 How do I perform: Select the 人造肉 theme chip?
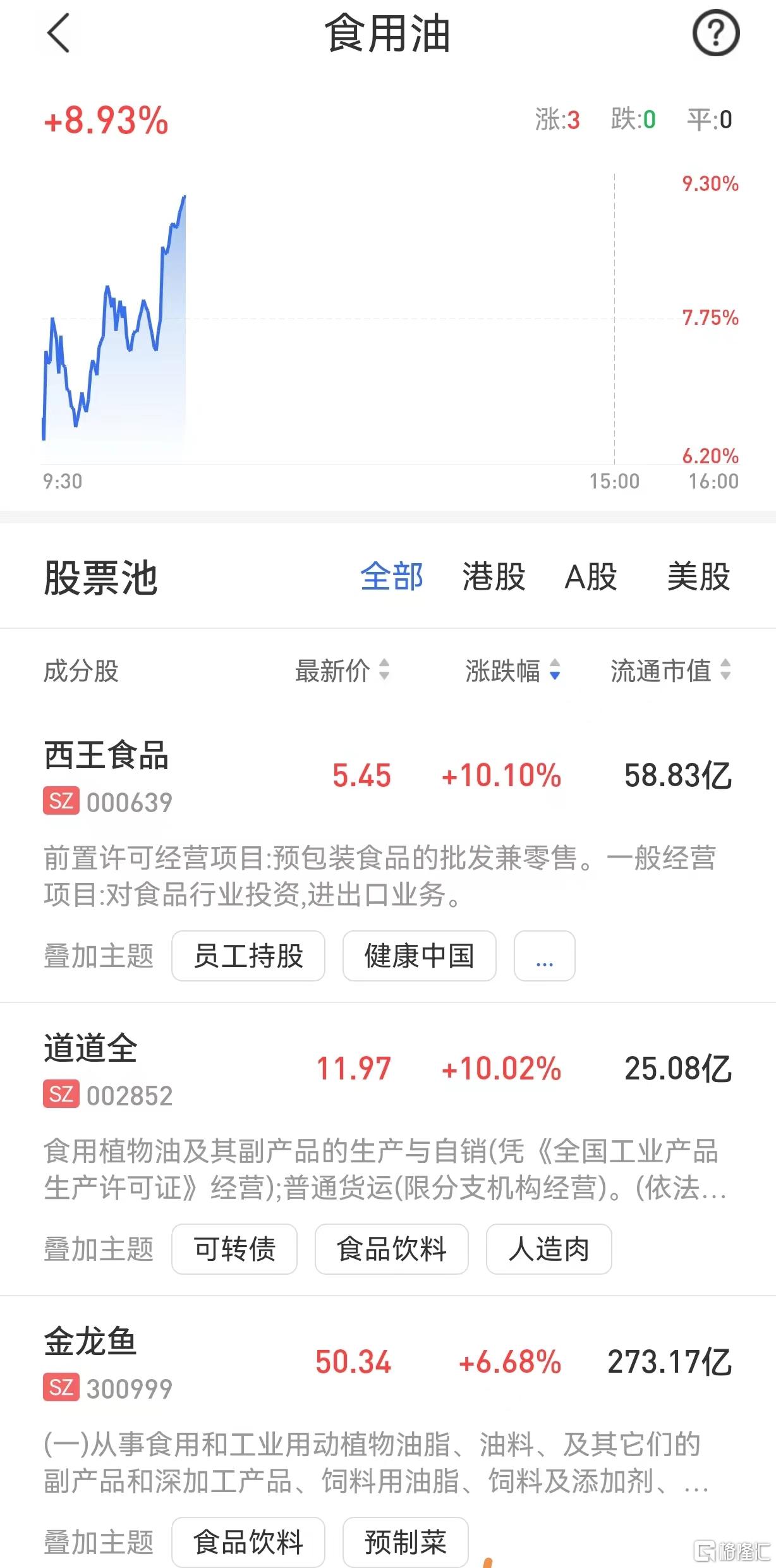click(549, 1249)
